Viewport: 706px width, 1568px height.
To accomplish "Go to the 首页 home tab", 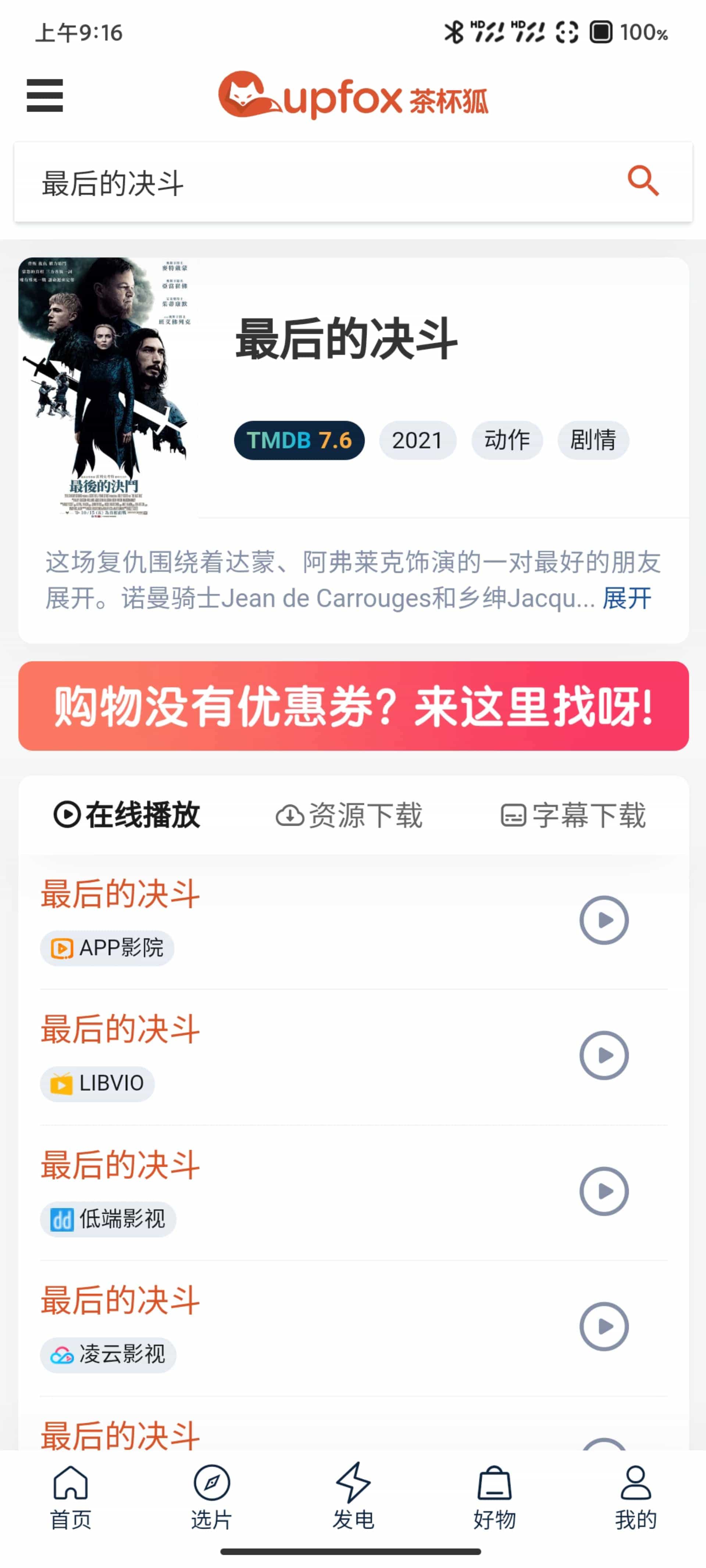I will (x=71, y=1497).
